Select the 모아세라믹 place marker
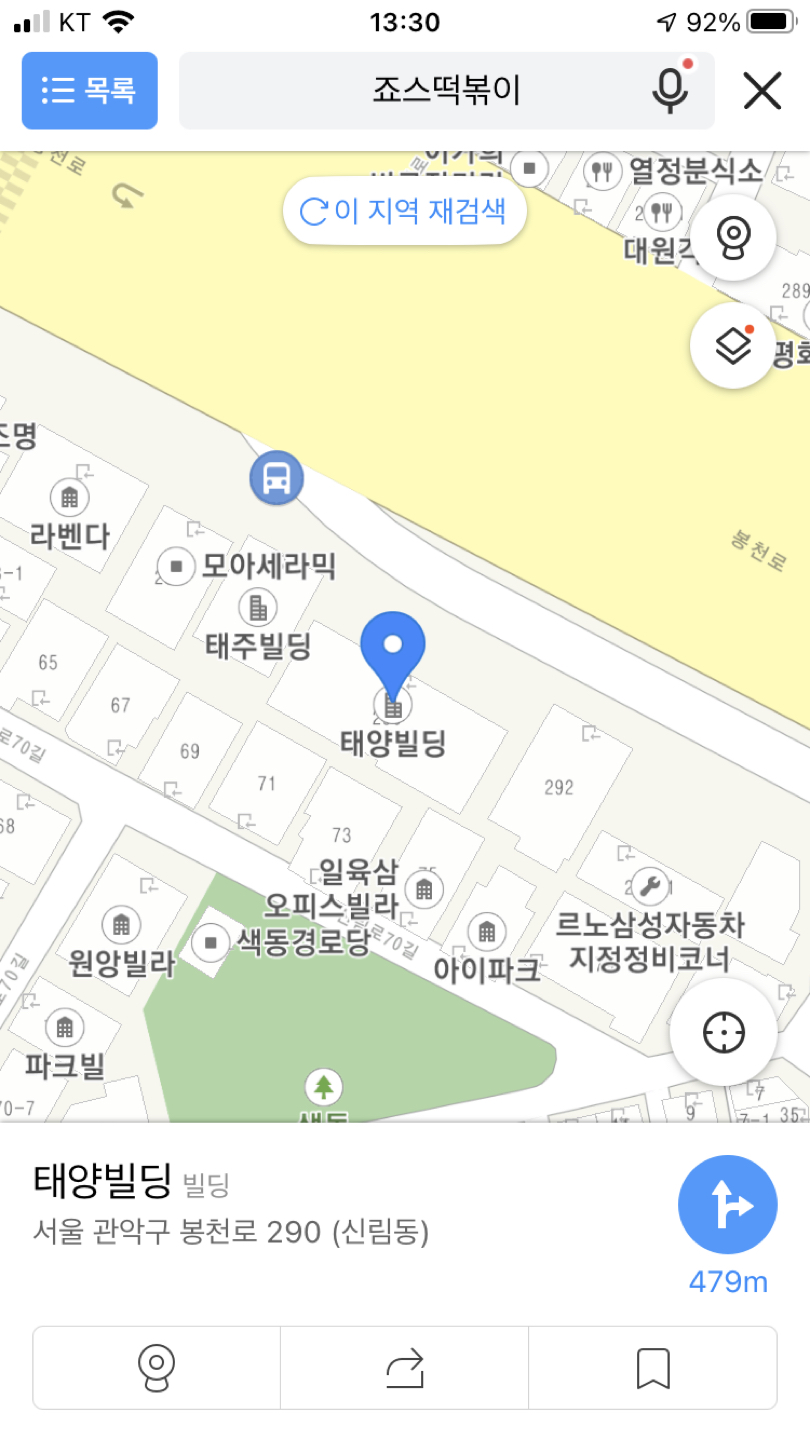This screenshot has height=1440, width=810. click(177, 566)
